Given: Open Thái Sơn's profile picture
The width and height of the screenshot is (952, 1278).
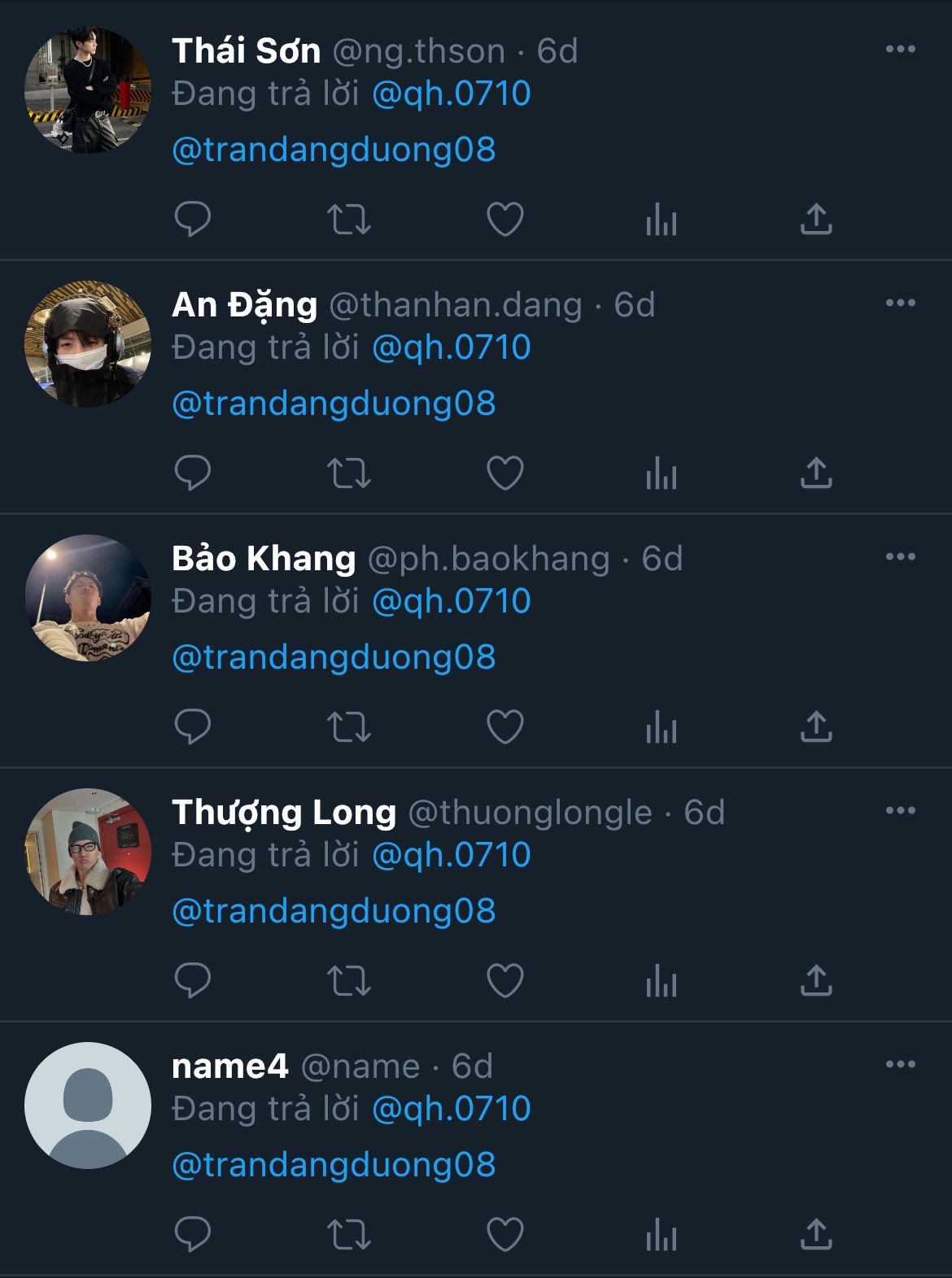Looking at the screenshot, I should click(x=88, y=90).
